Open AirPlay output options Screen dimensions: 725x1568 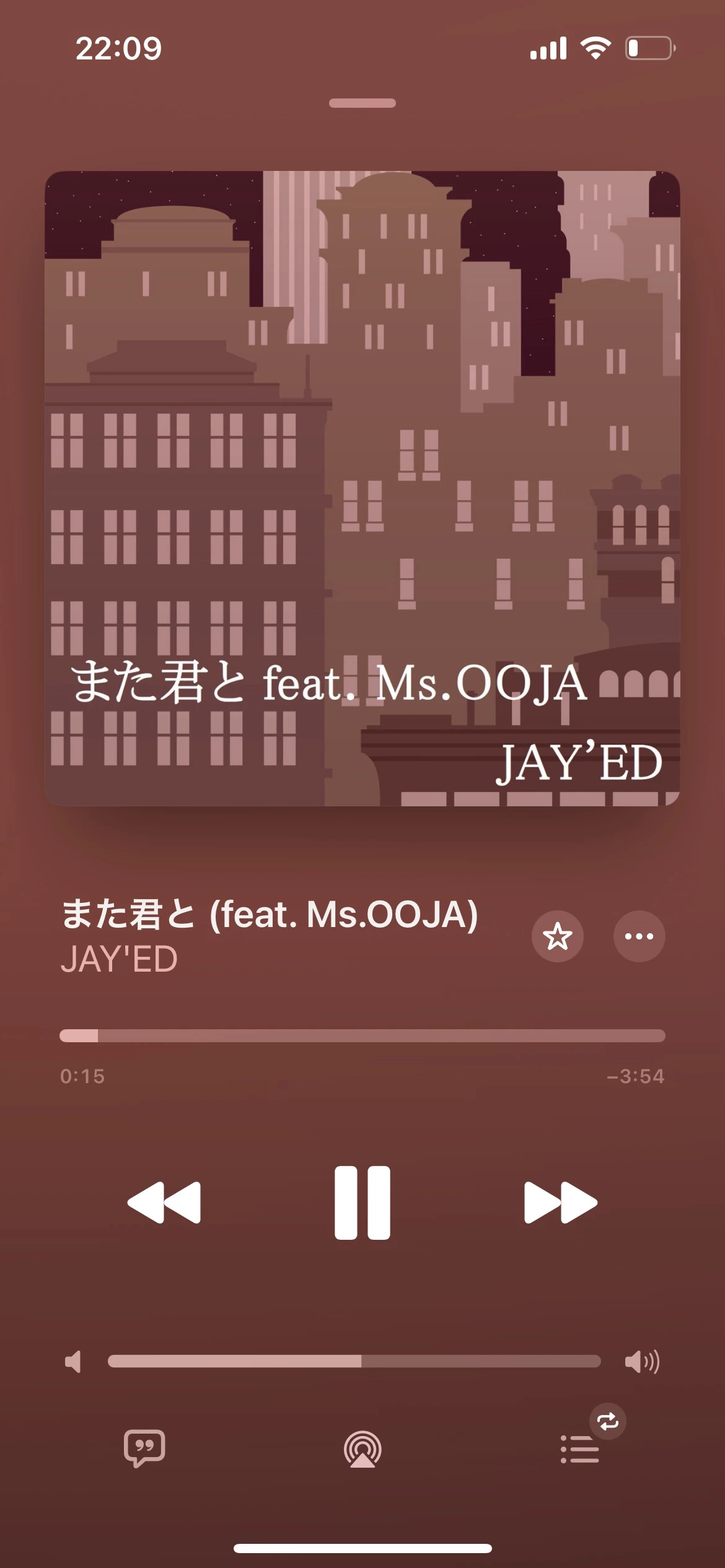[x=362, y=1449]
